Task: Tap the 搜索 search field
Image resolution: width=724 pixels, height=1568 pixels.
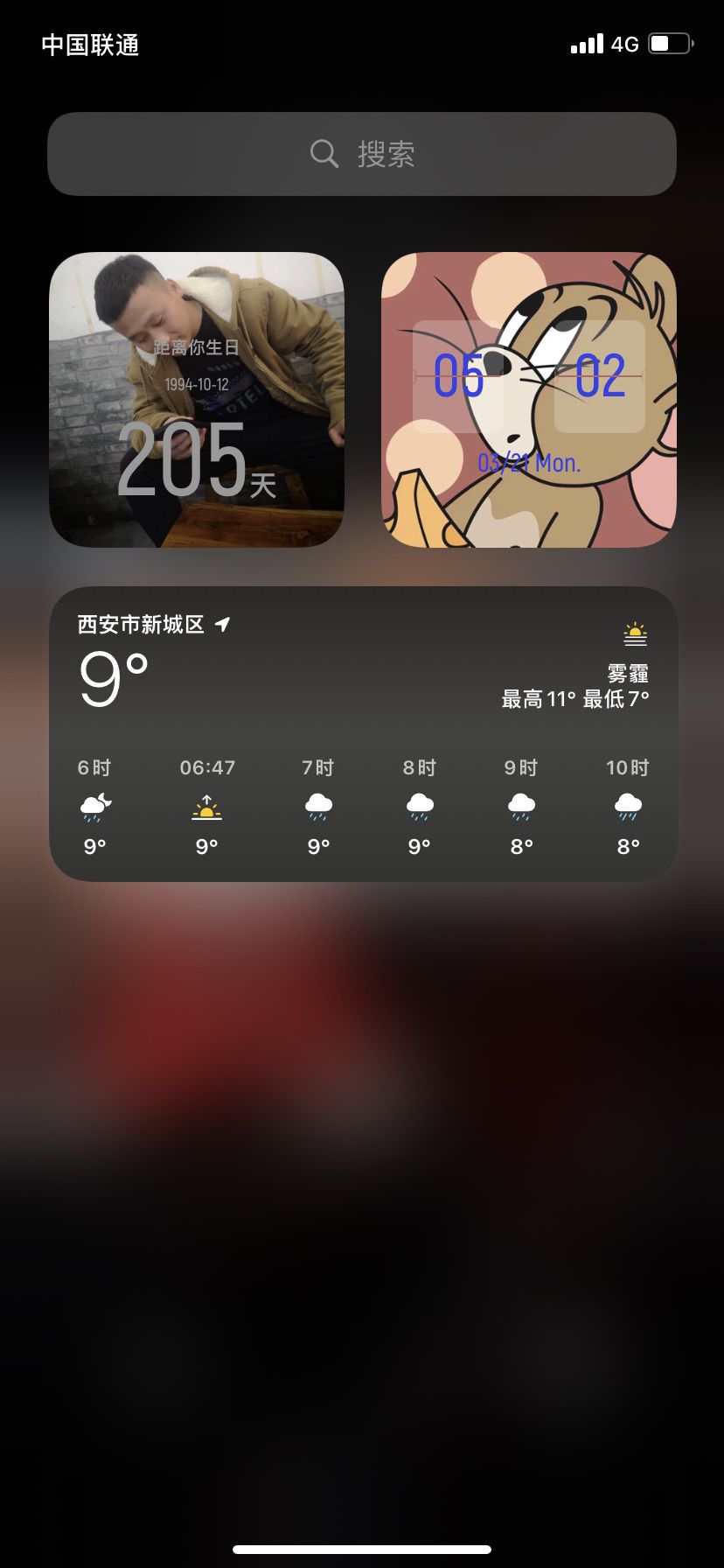Action: 362,154
